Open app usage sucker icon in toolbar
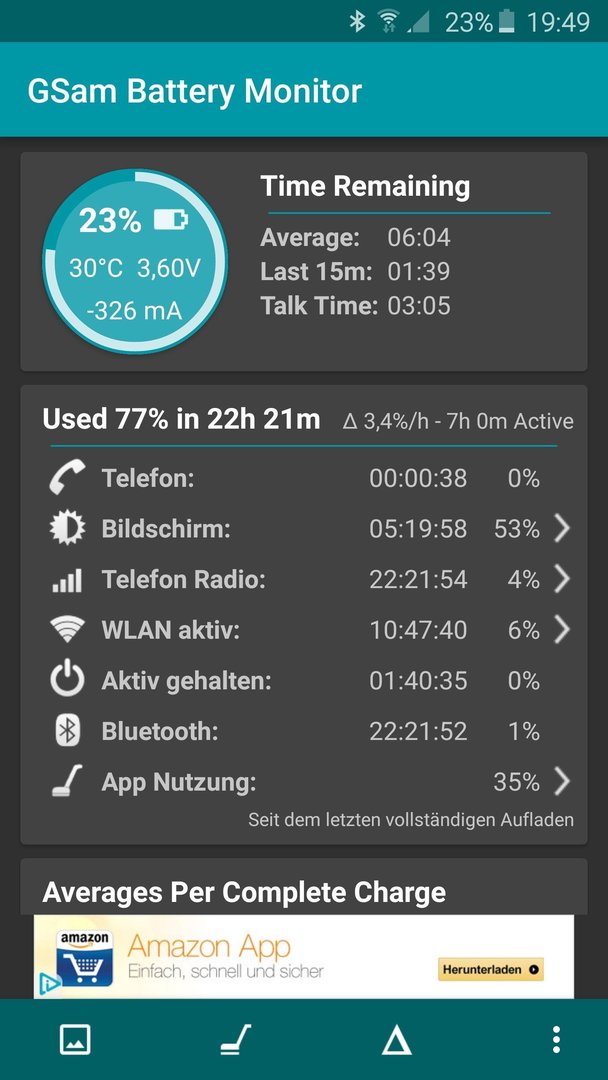This screenshot has width=608, height=1080. 236,1039
